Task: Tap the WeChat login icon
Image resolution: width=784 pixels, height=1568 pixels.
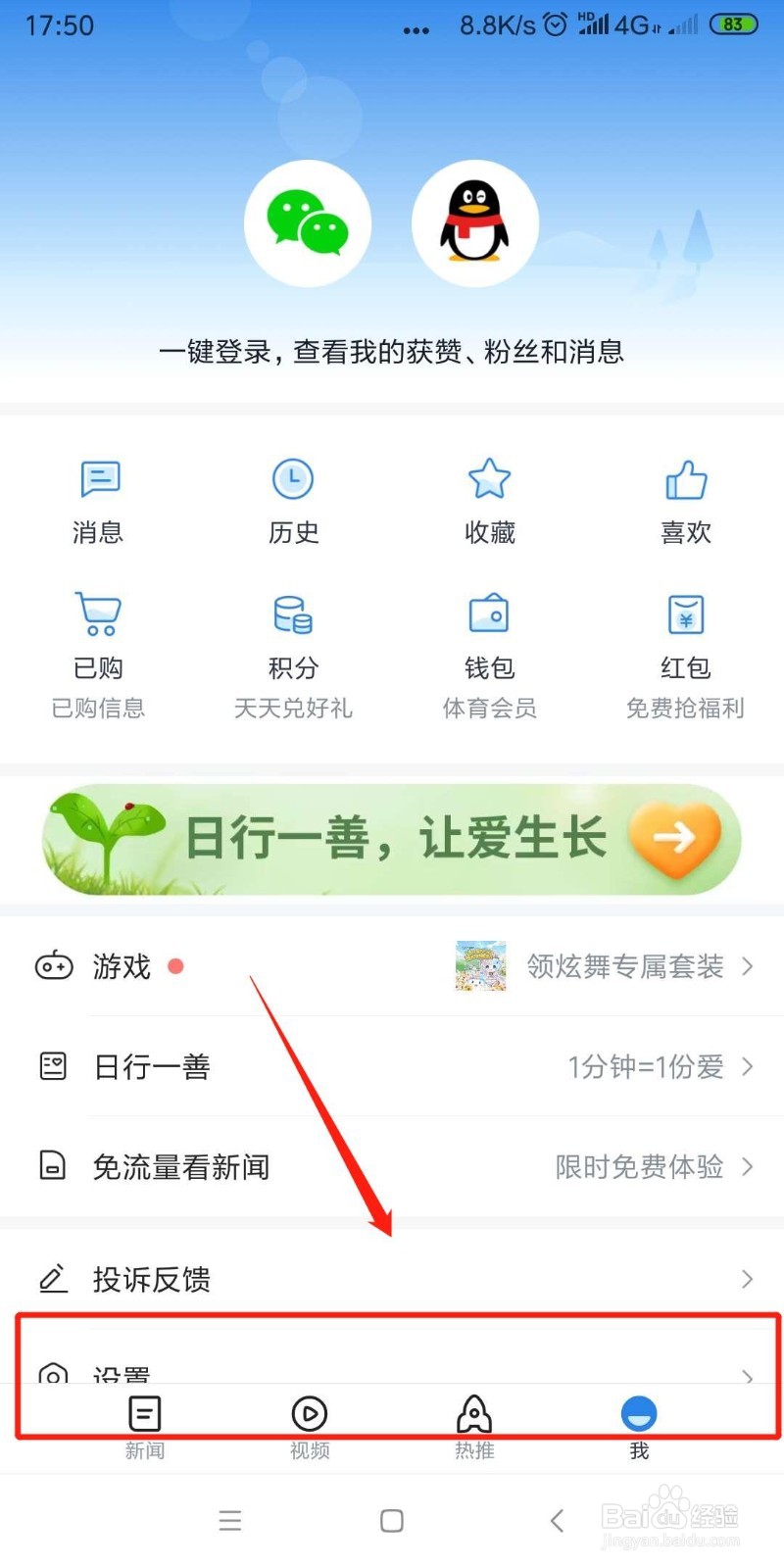Action: click(308, 222)
